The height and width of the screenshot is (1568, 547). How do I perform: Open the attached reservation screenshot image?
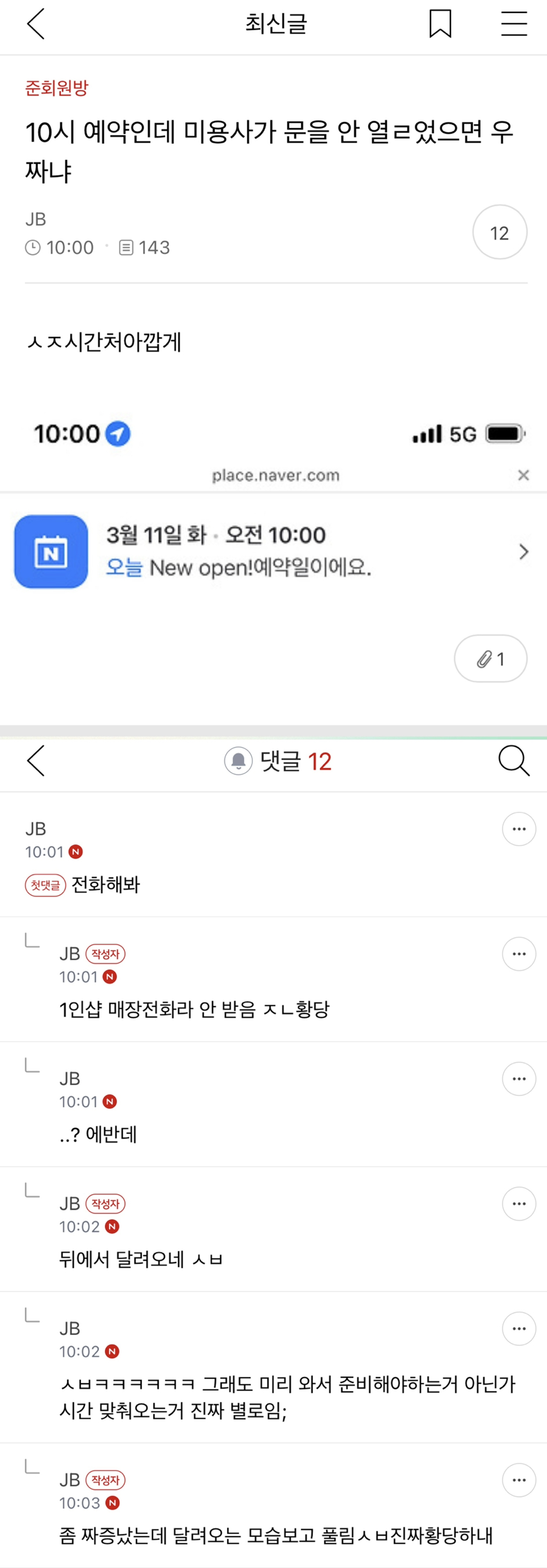[x=273, y=504]
